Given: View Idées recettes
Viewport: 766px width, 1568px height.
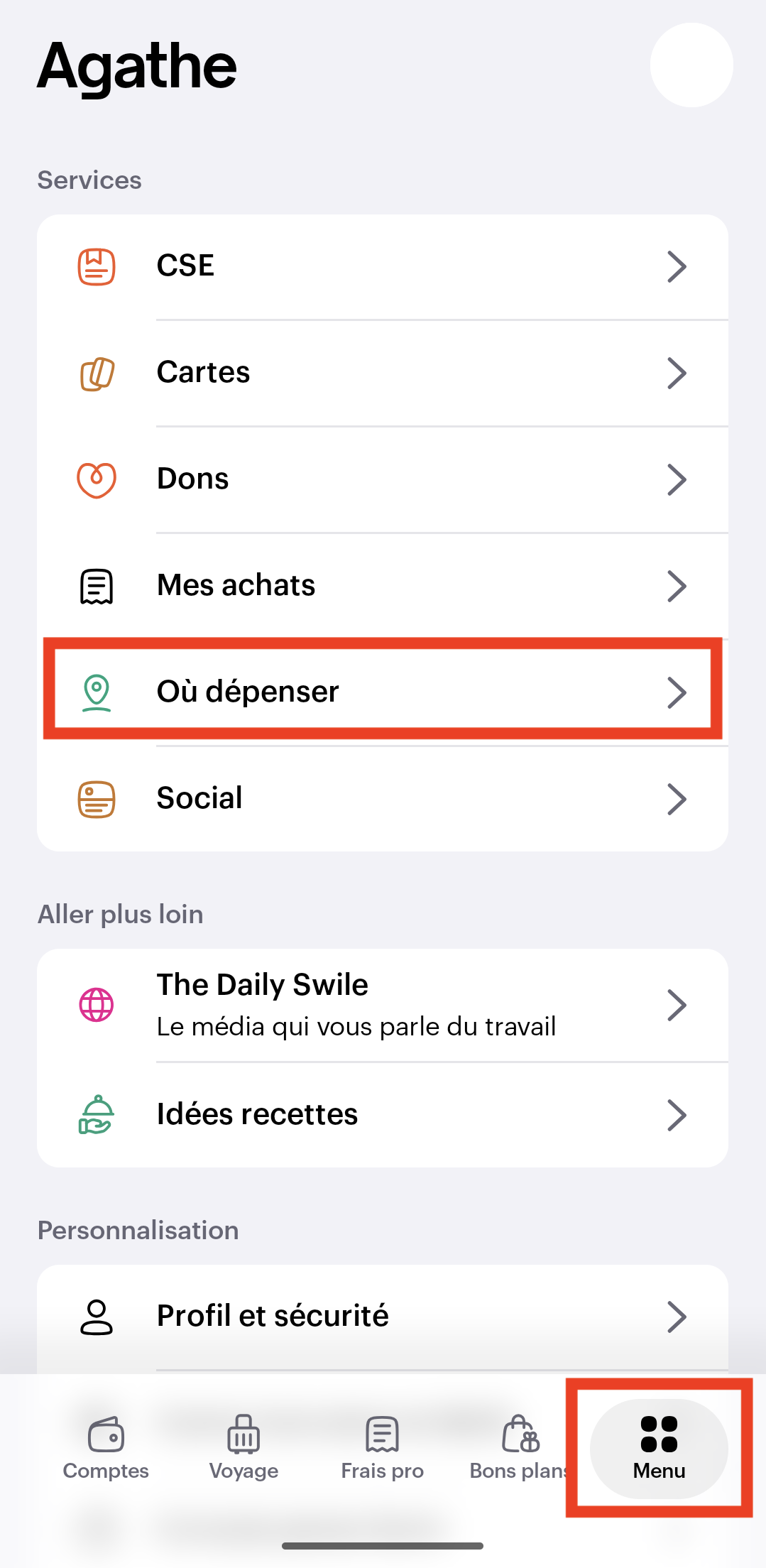Looking at the screenshot, I should pyautogui.click(x=382, y=1114).
